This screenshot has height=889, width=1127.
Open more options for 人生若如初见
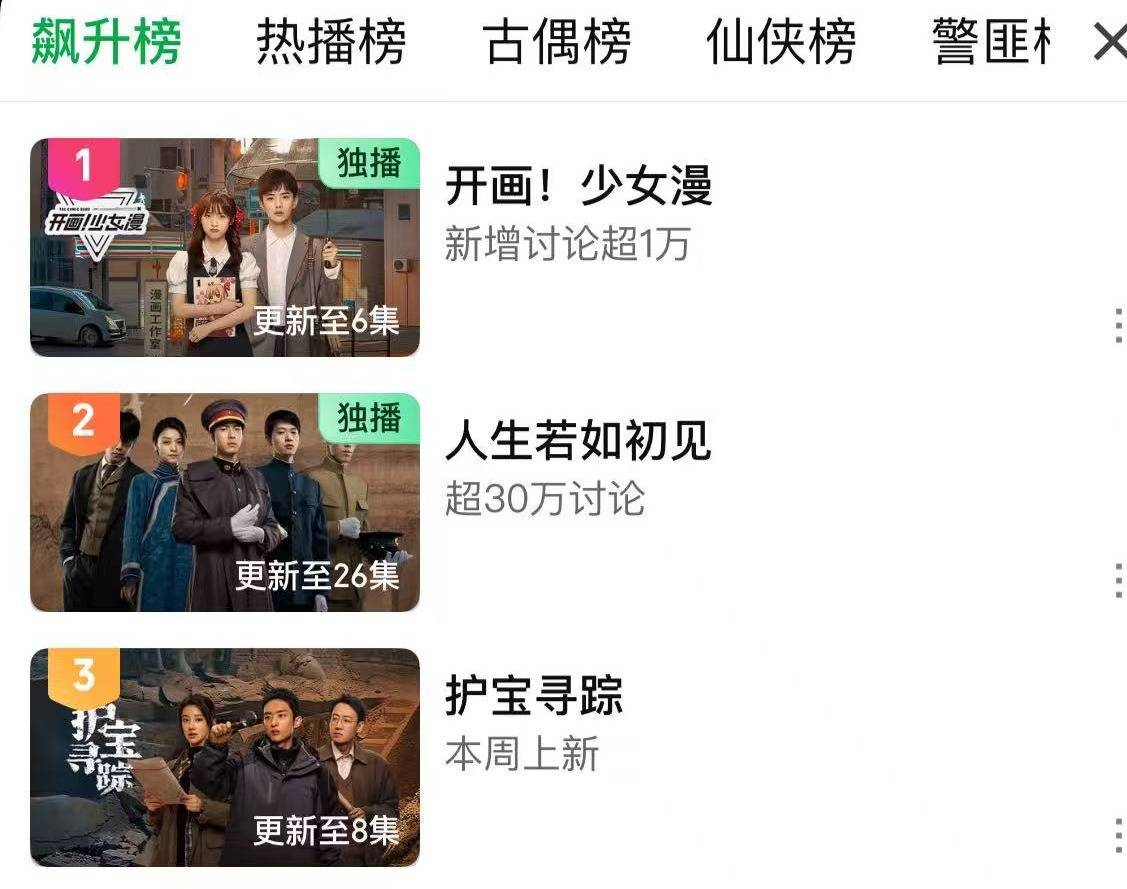1117,581
